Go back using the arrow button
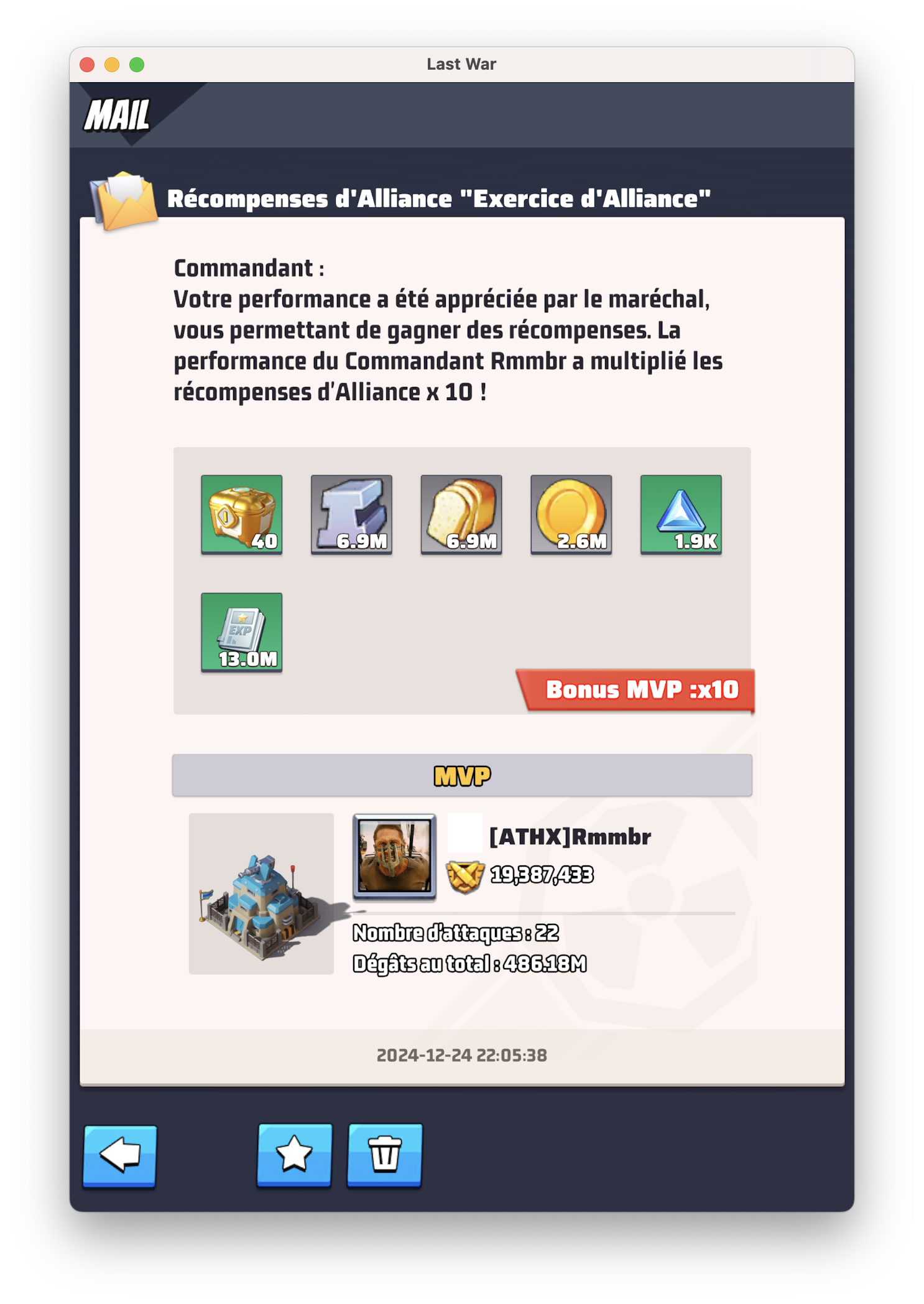The image size is (924, 1304). tap(119, 1155)
